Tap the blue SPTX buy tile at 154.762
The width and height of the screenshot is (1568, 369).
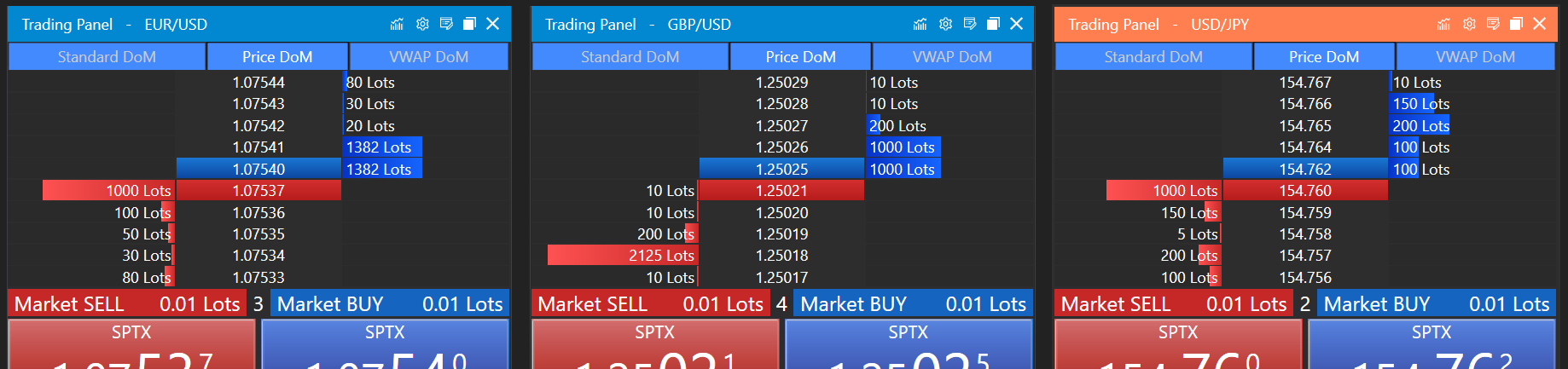[1432, 345]
